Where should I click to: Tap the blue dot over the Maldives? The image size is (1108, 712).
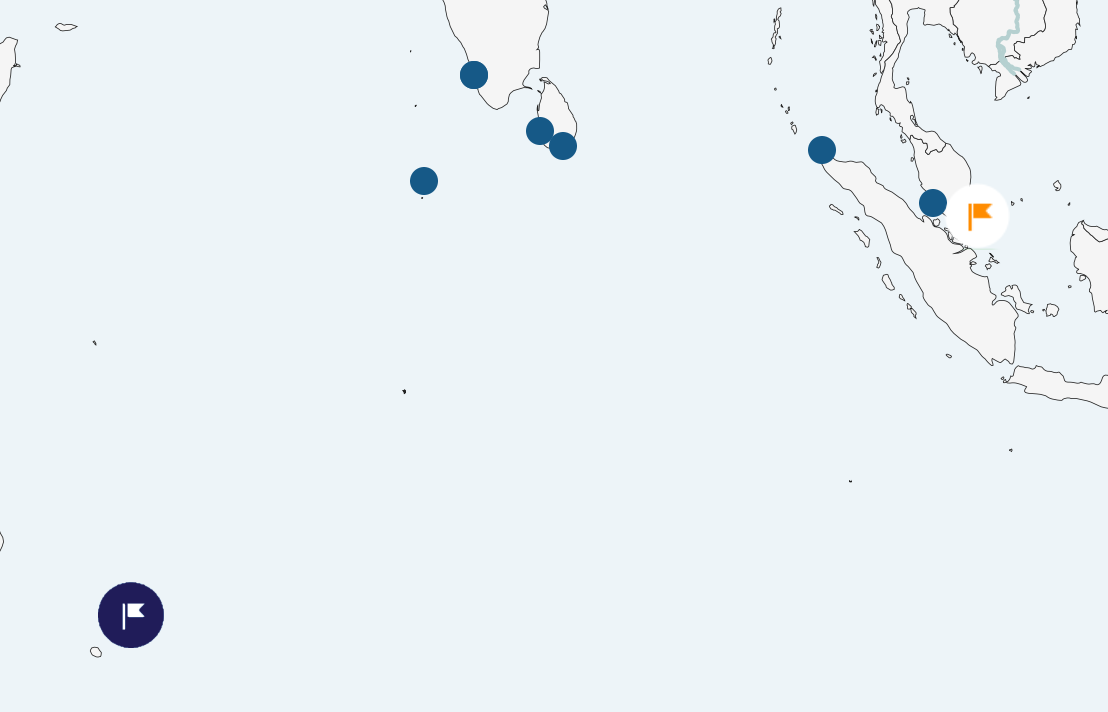pyautogui.click(x=424, y=181)
